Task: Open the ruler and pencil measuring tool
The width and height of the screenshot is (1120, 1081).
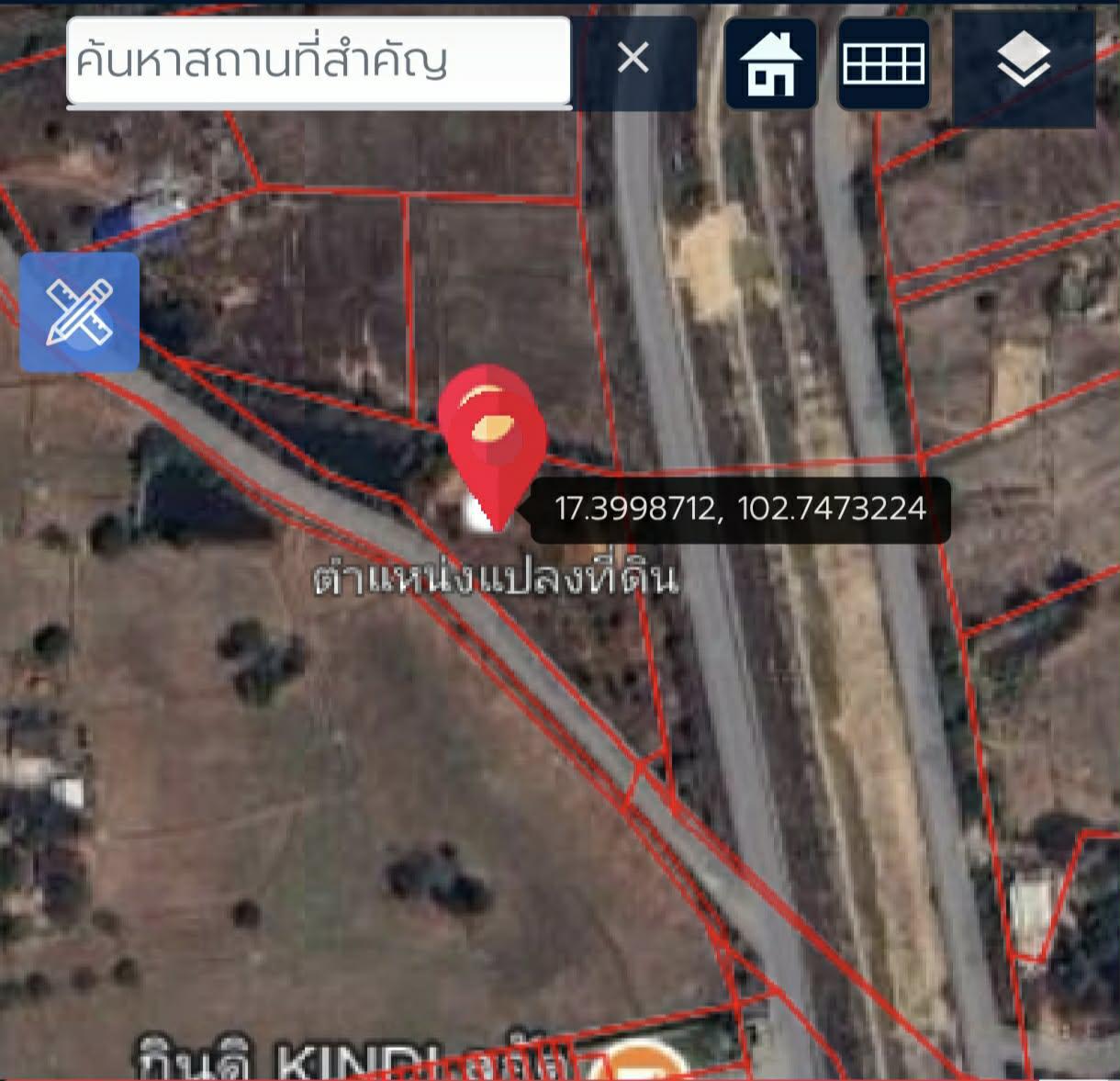Action: tap(80, 312)
